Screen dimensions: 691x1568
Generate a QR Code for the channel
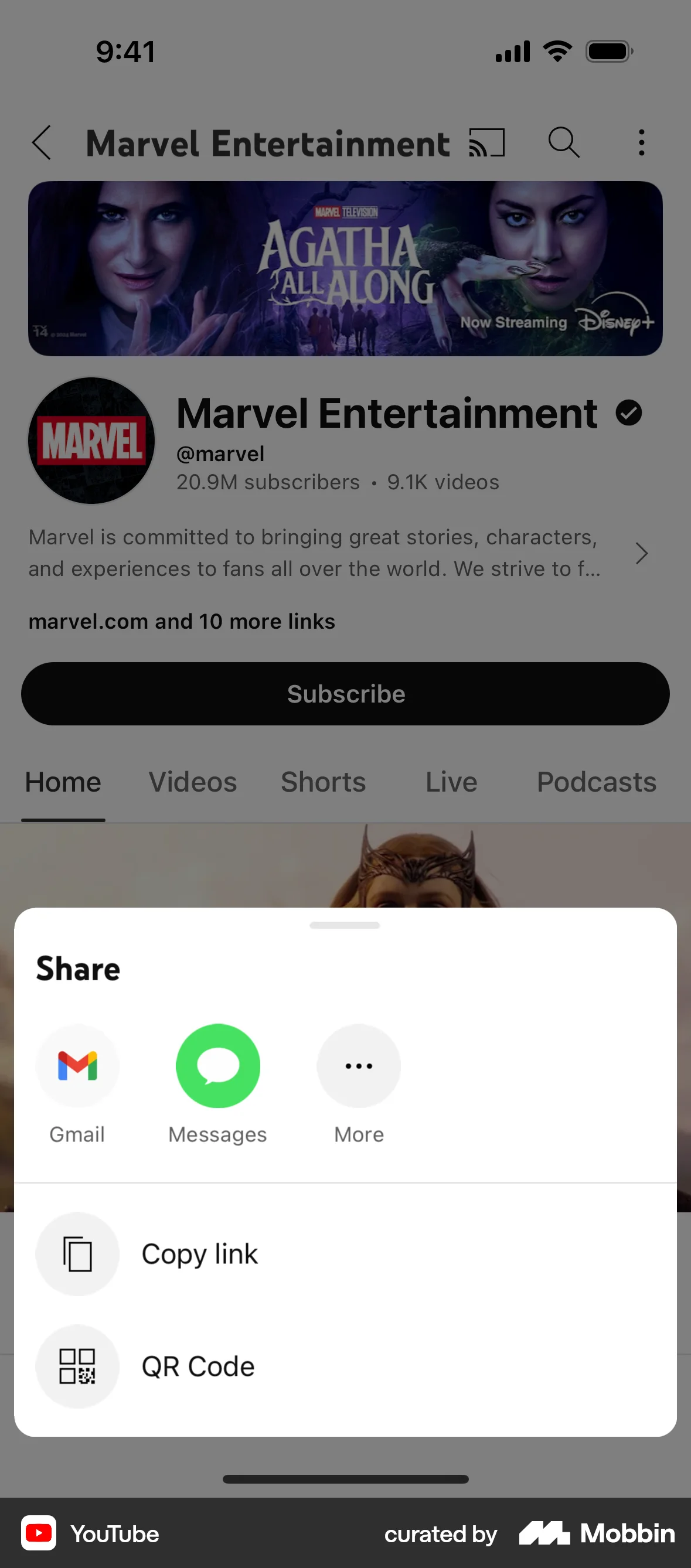[x=198, y=1365]
